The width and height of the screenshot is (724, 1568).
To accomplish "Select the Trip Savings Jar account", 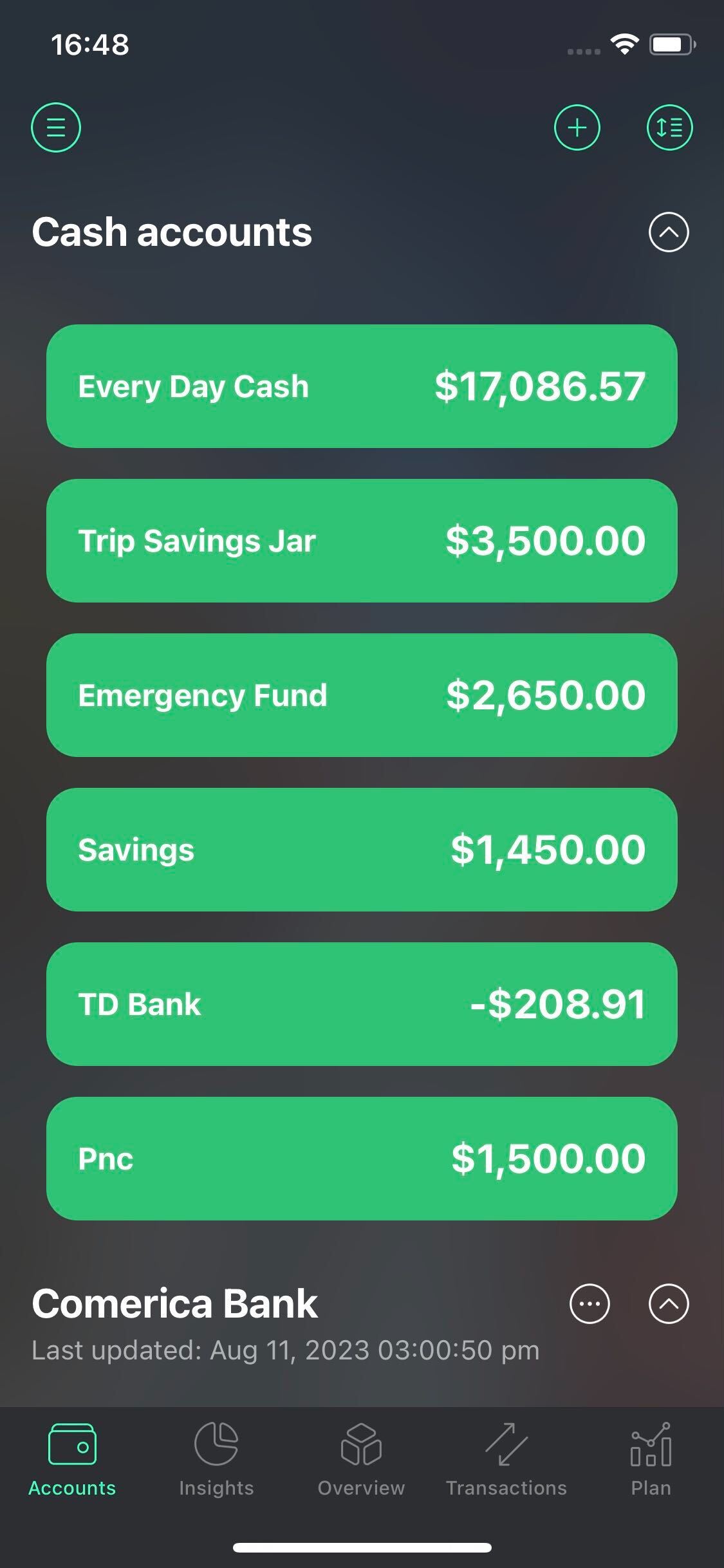I will point(362,541).
